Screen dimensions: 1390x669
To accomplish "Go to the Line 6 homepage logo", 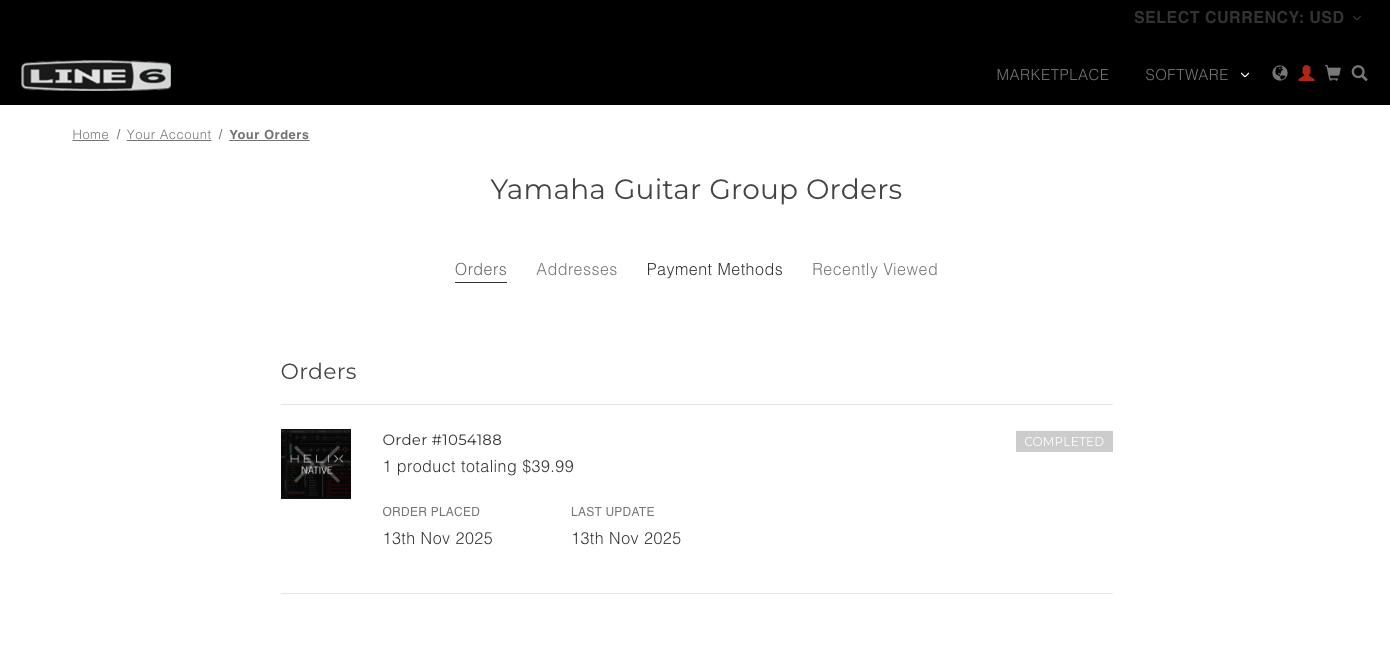I will (x=96, y=76).
